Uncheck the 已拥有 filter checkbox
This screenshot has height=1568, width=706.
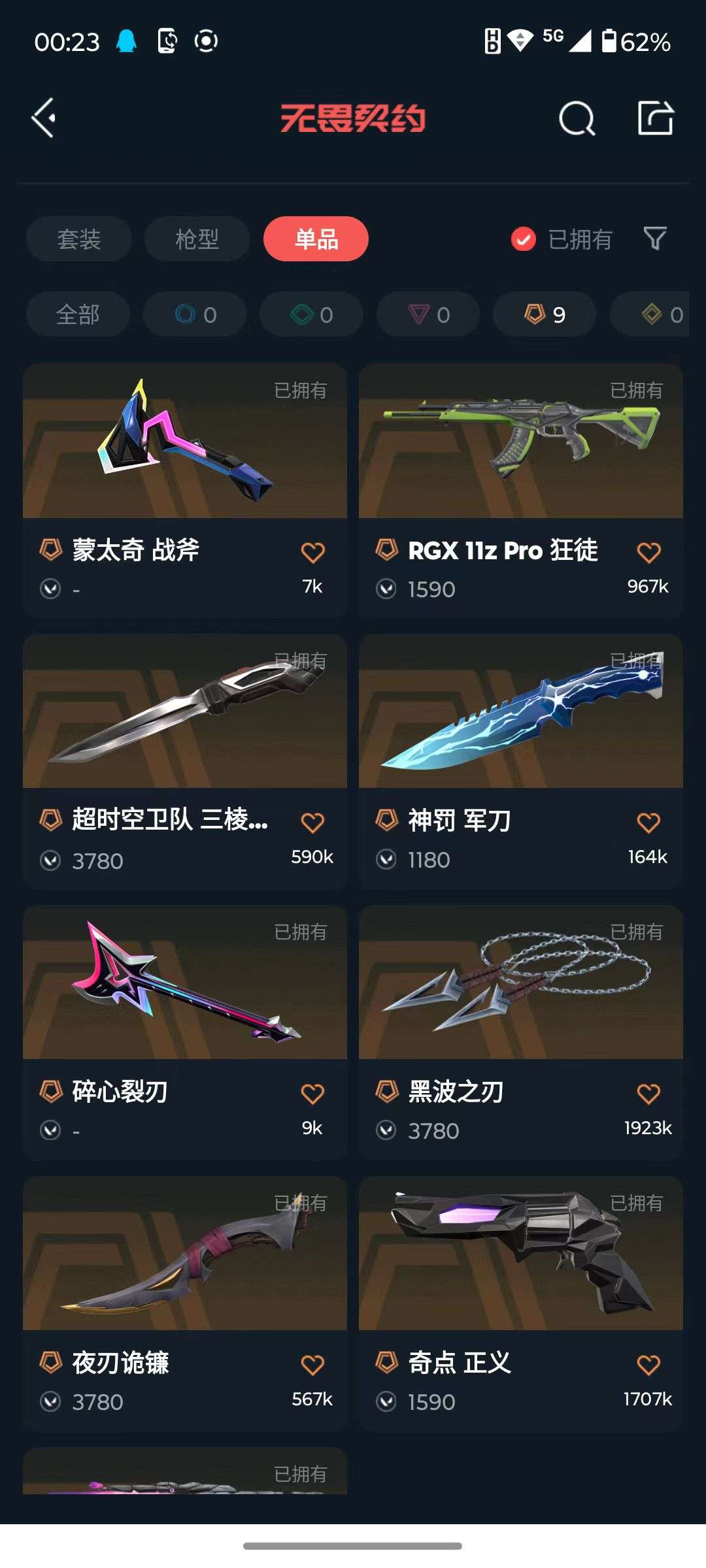[x=523, y=239]
